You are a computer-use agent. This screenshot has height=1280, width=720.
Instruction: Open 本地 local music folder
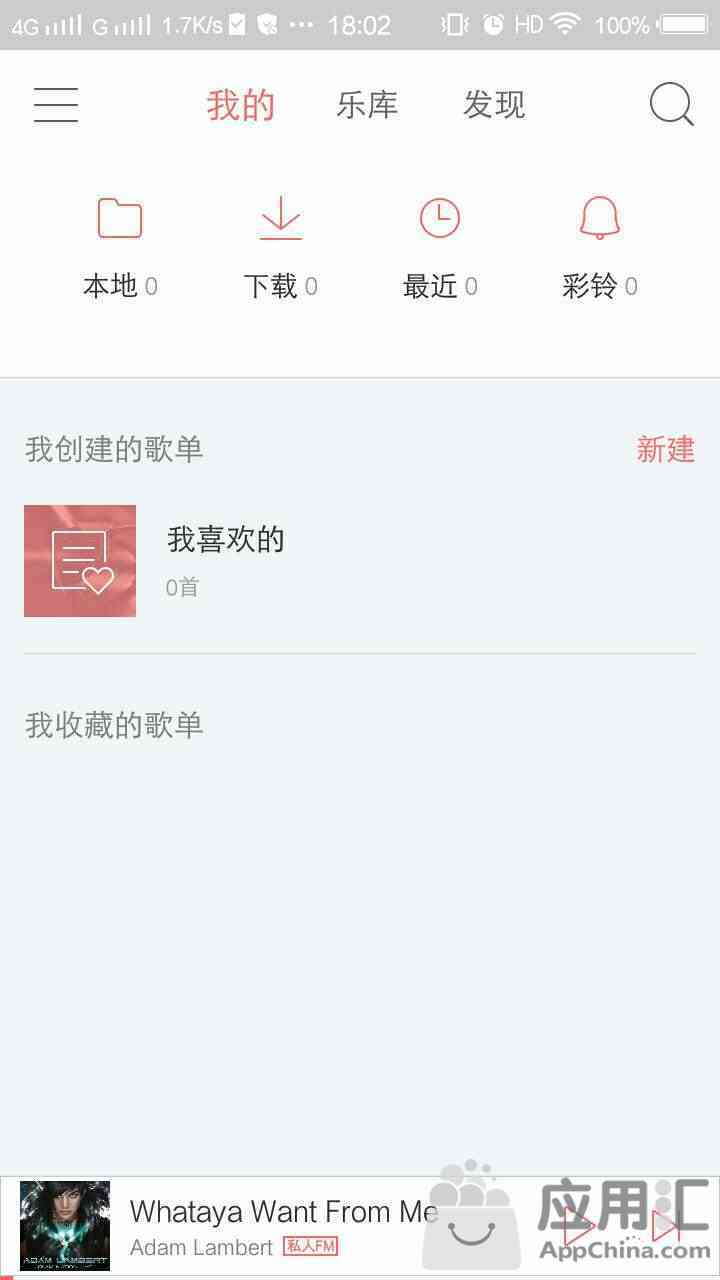coord(120,245)
